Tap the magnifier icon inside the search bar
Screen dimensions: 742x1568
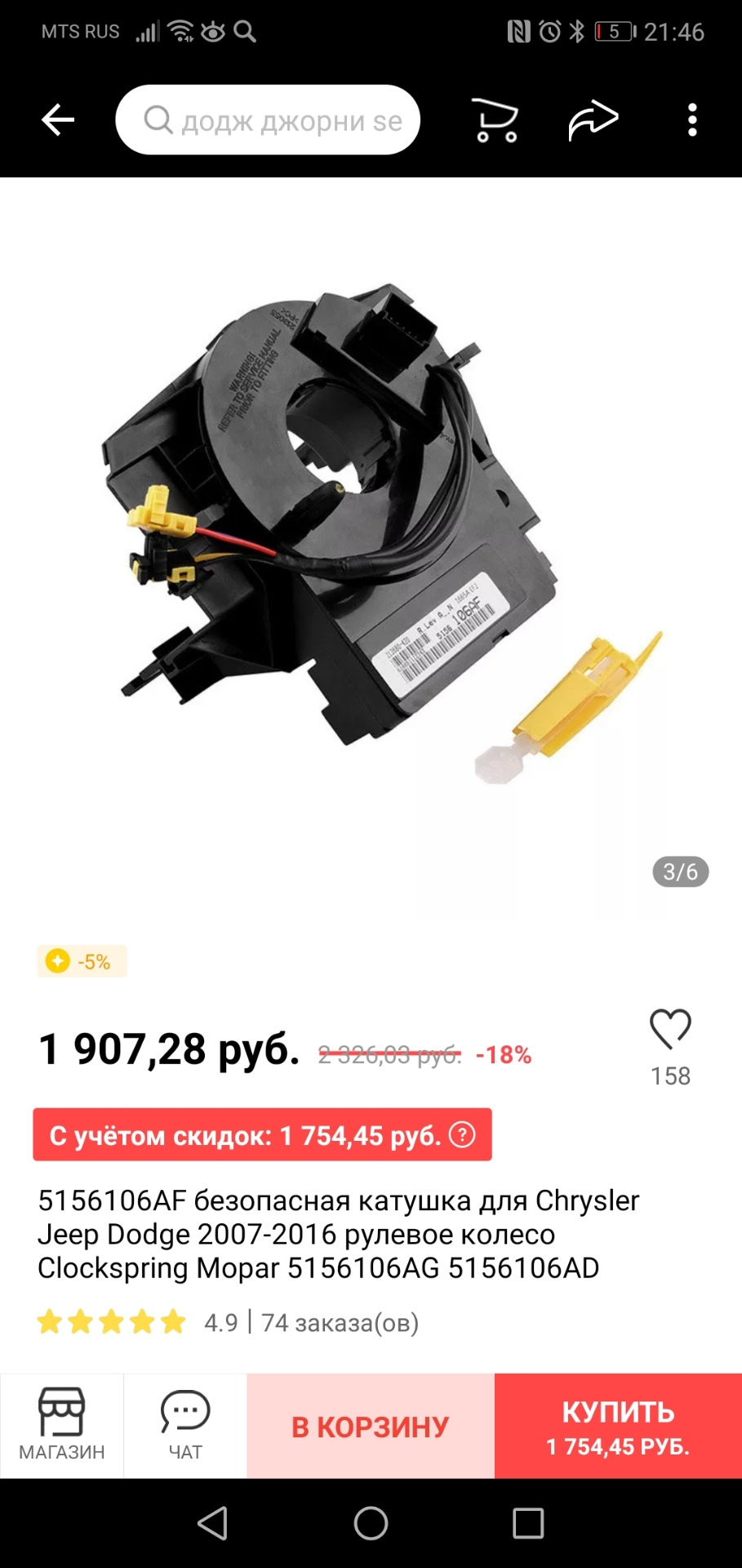160,120
